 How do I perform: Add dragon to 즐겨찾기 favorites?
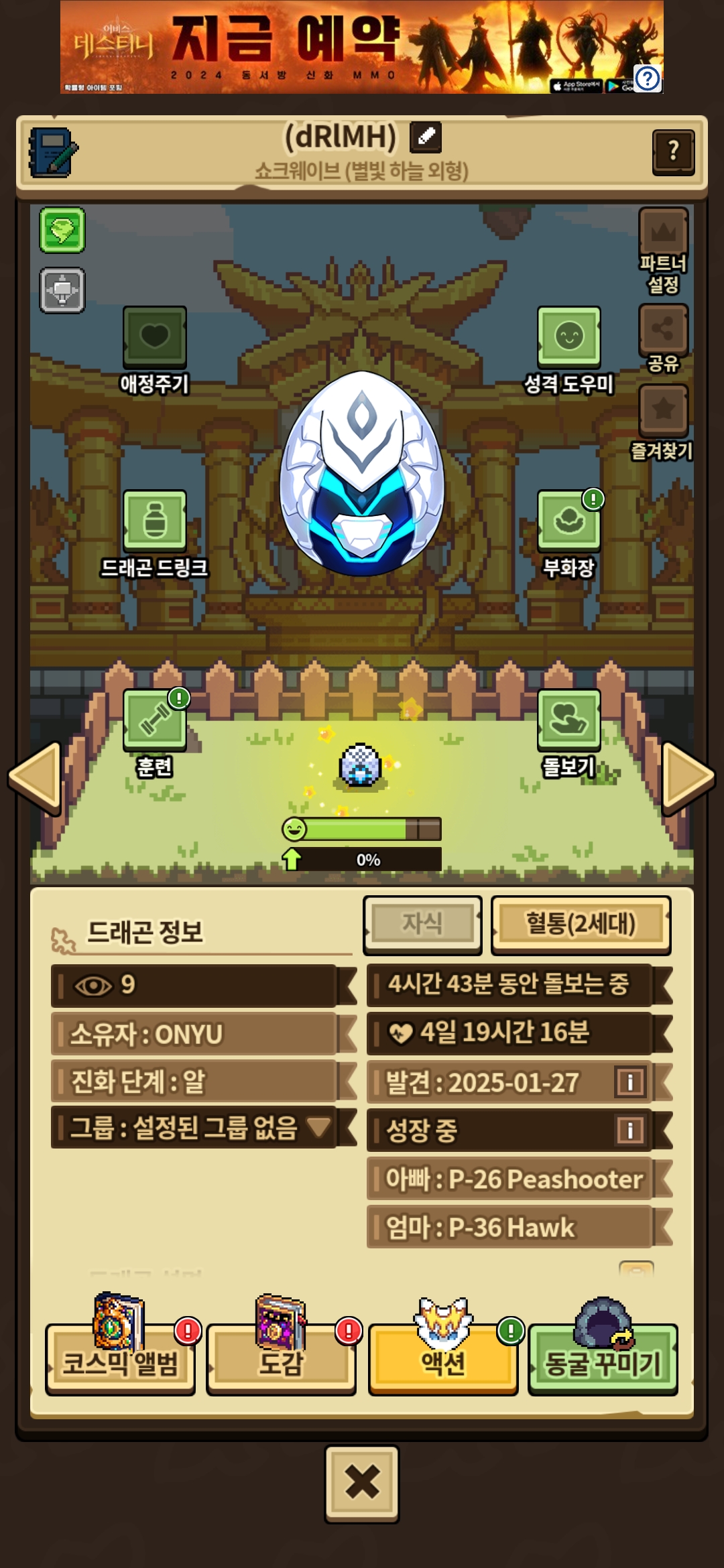click(x=663, y=410)
